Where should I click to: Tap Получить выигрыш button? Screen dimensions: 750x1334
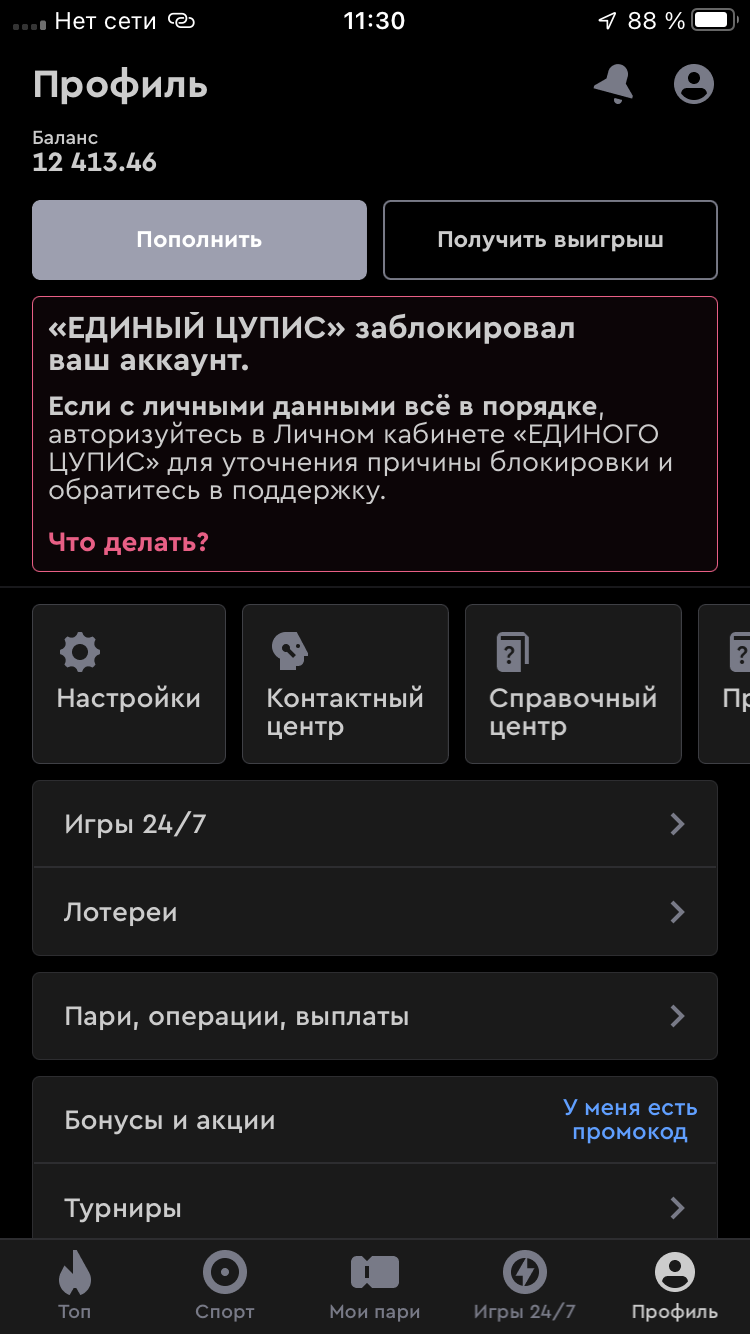550,240
